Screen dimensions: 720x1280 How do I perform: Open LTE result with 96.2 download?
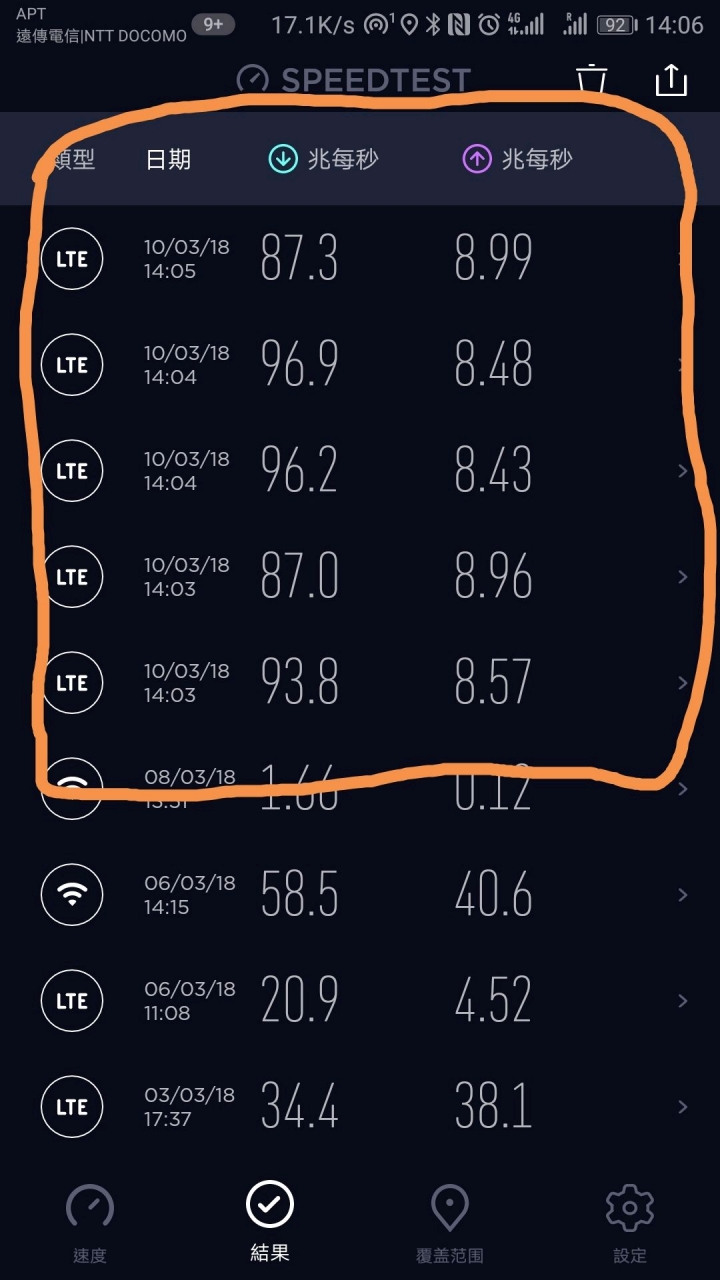pos(360,471)
